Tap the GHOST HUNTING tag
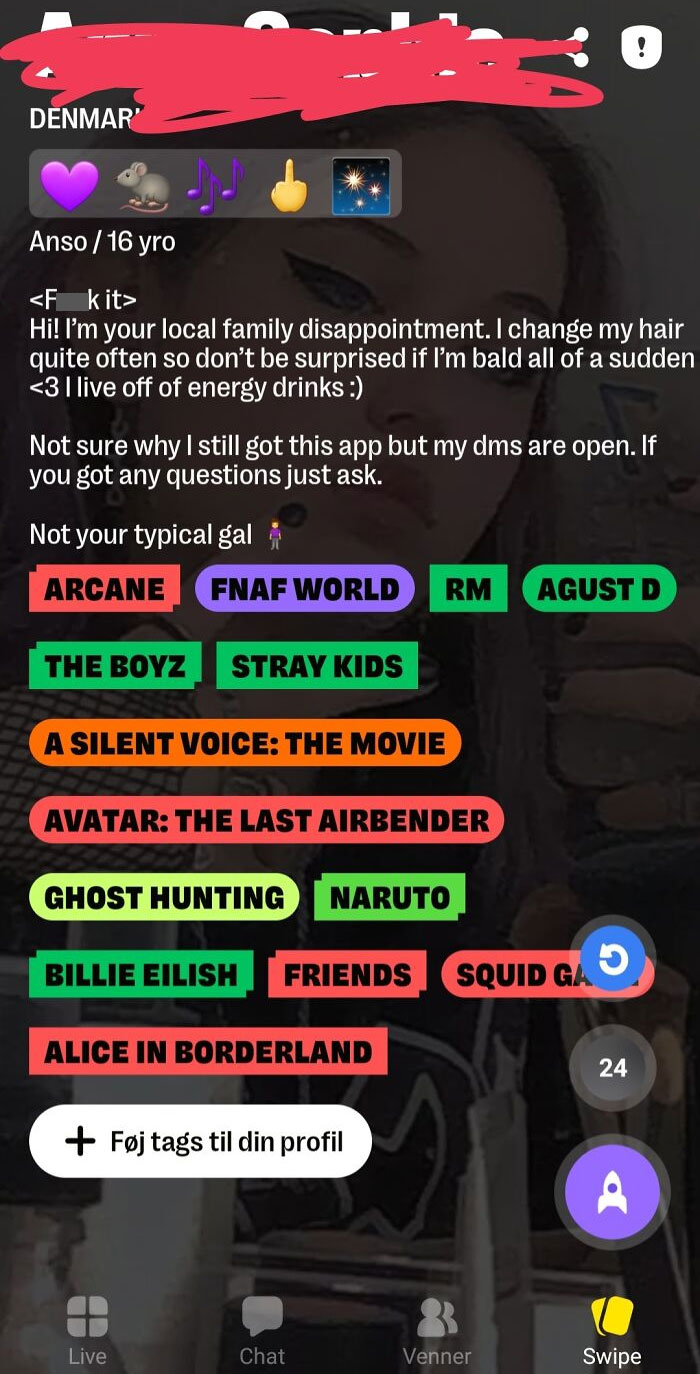700x1374 pixels. [164, 897]
